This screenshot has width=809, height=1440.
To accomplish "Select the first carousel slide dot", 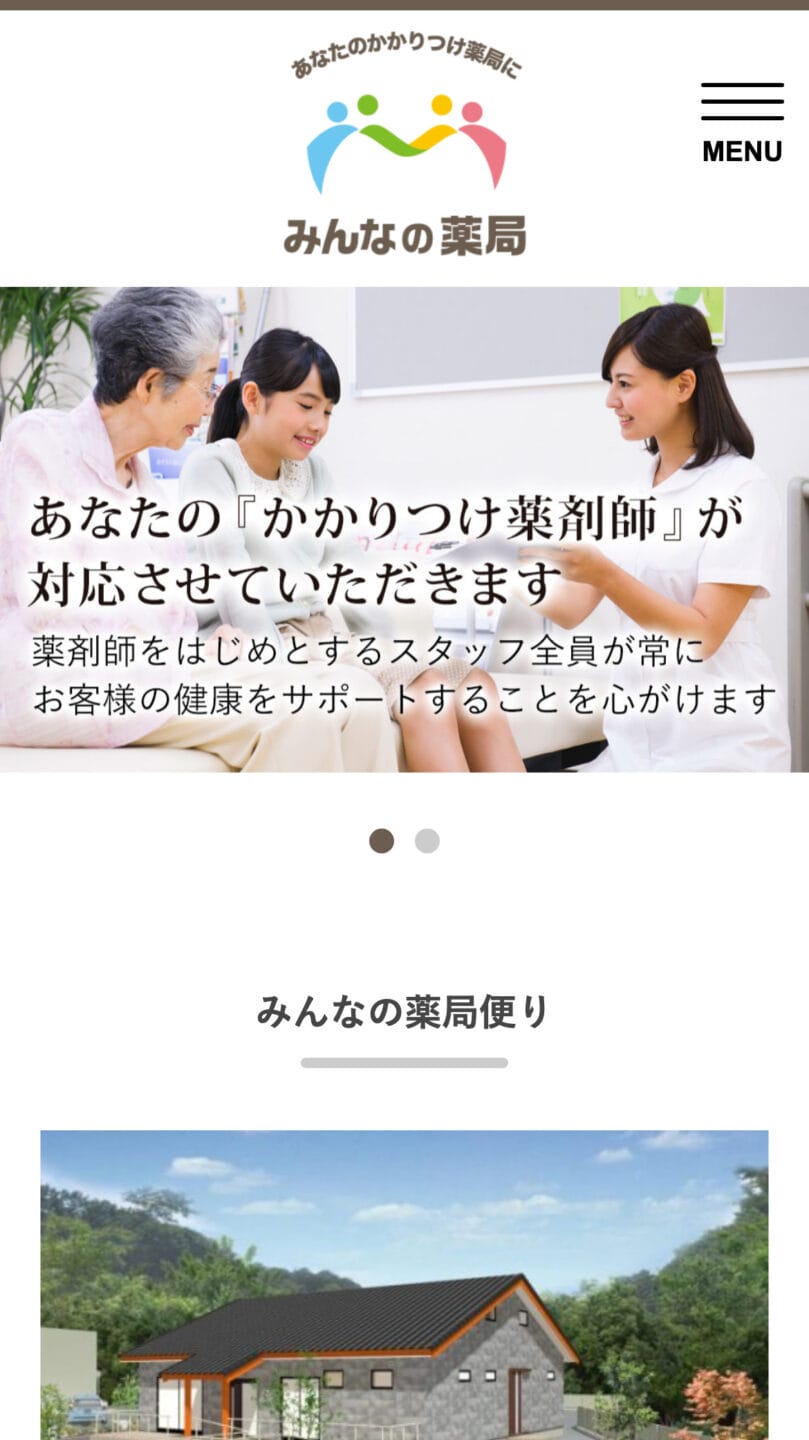I will pyautogui.click(x=381, y=841).
